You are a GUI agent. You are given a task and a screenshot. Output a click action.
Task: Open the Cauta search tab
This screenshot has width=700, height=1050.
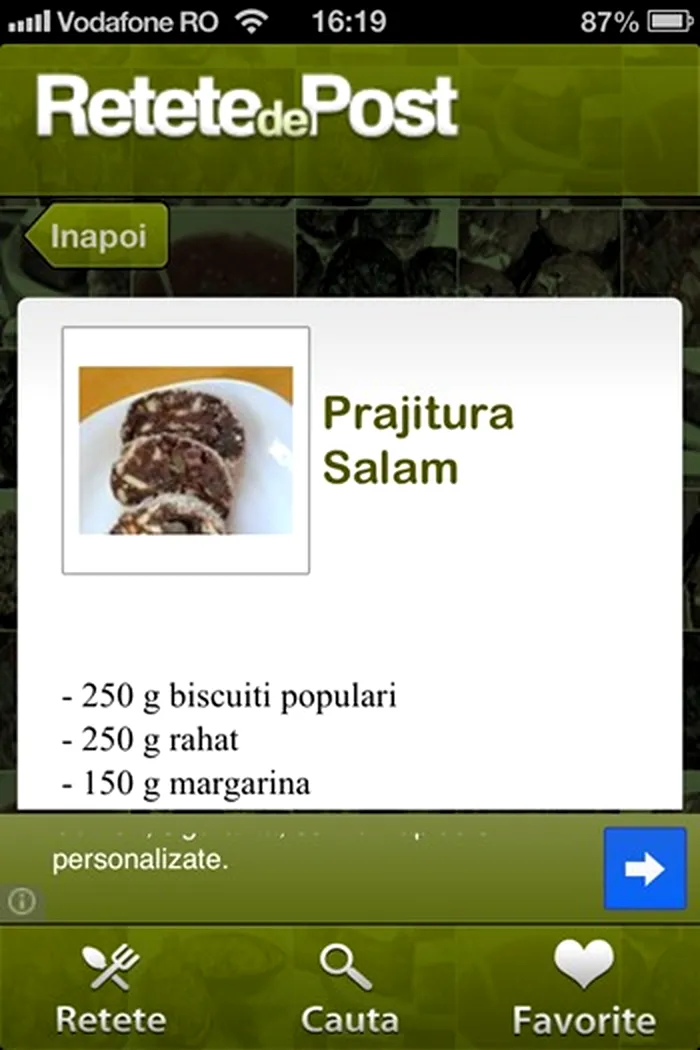349,990
